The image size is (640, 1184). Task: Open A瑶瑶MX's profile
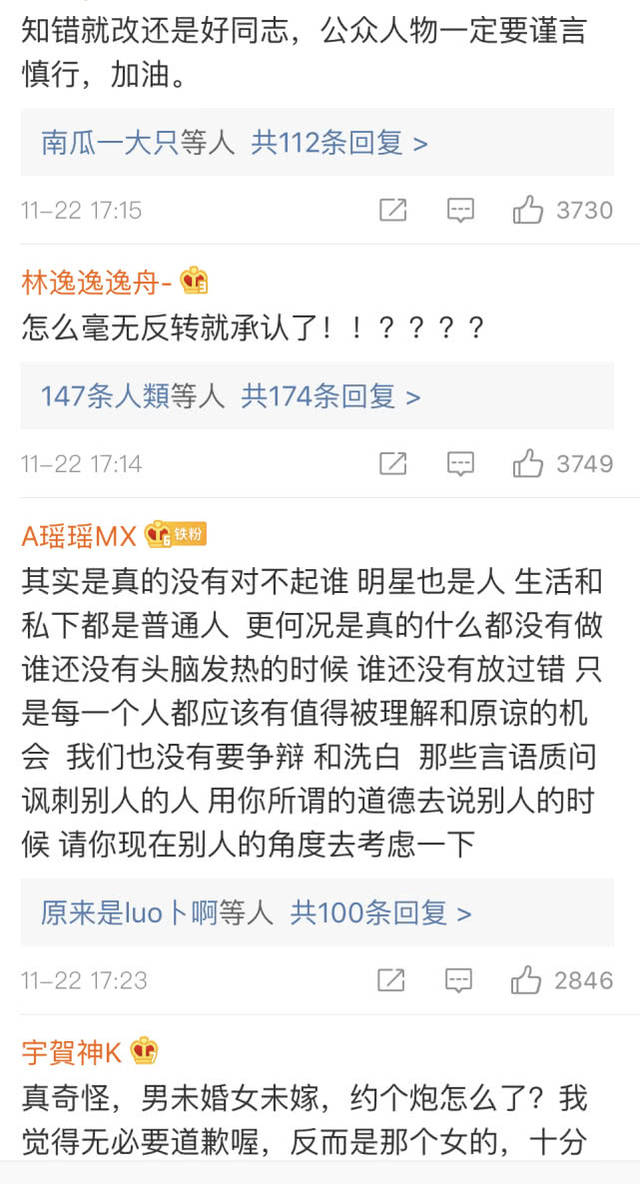tap(79, 536)
